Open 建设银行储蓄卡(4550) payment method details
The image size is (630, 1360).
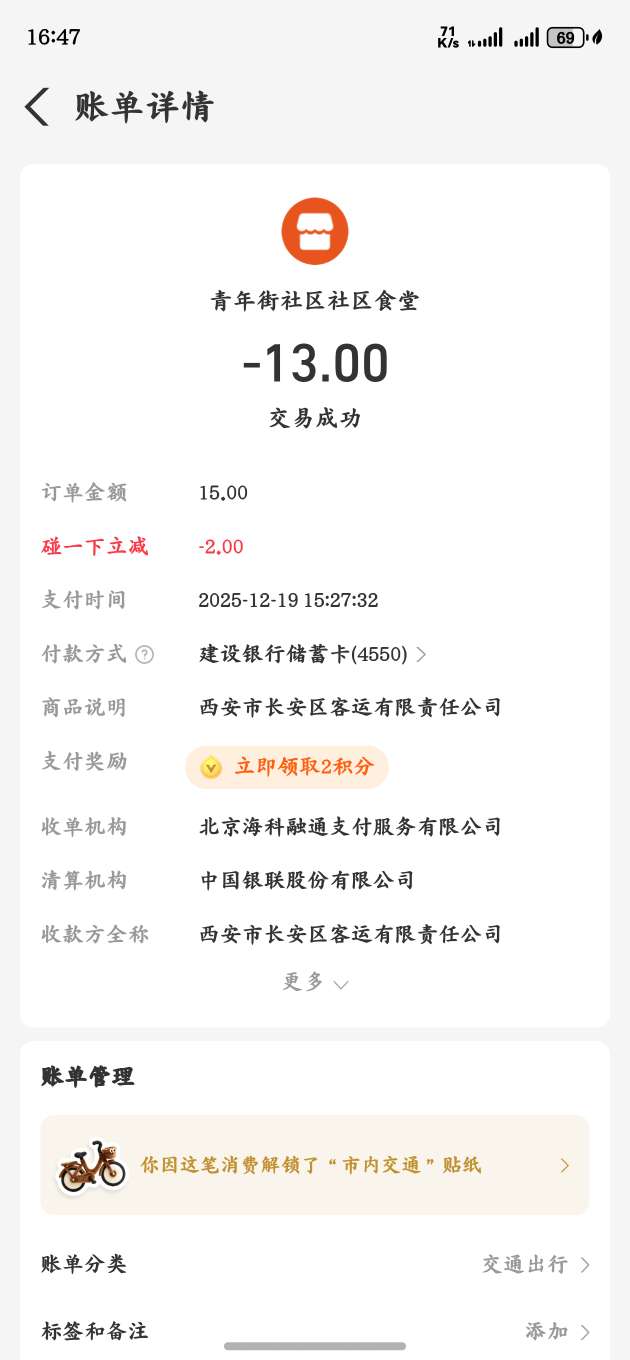pos(312,655)
